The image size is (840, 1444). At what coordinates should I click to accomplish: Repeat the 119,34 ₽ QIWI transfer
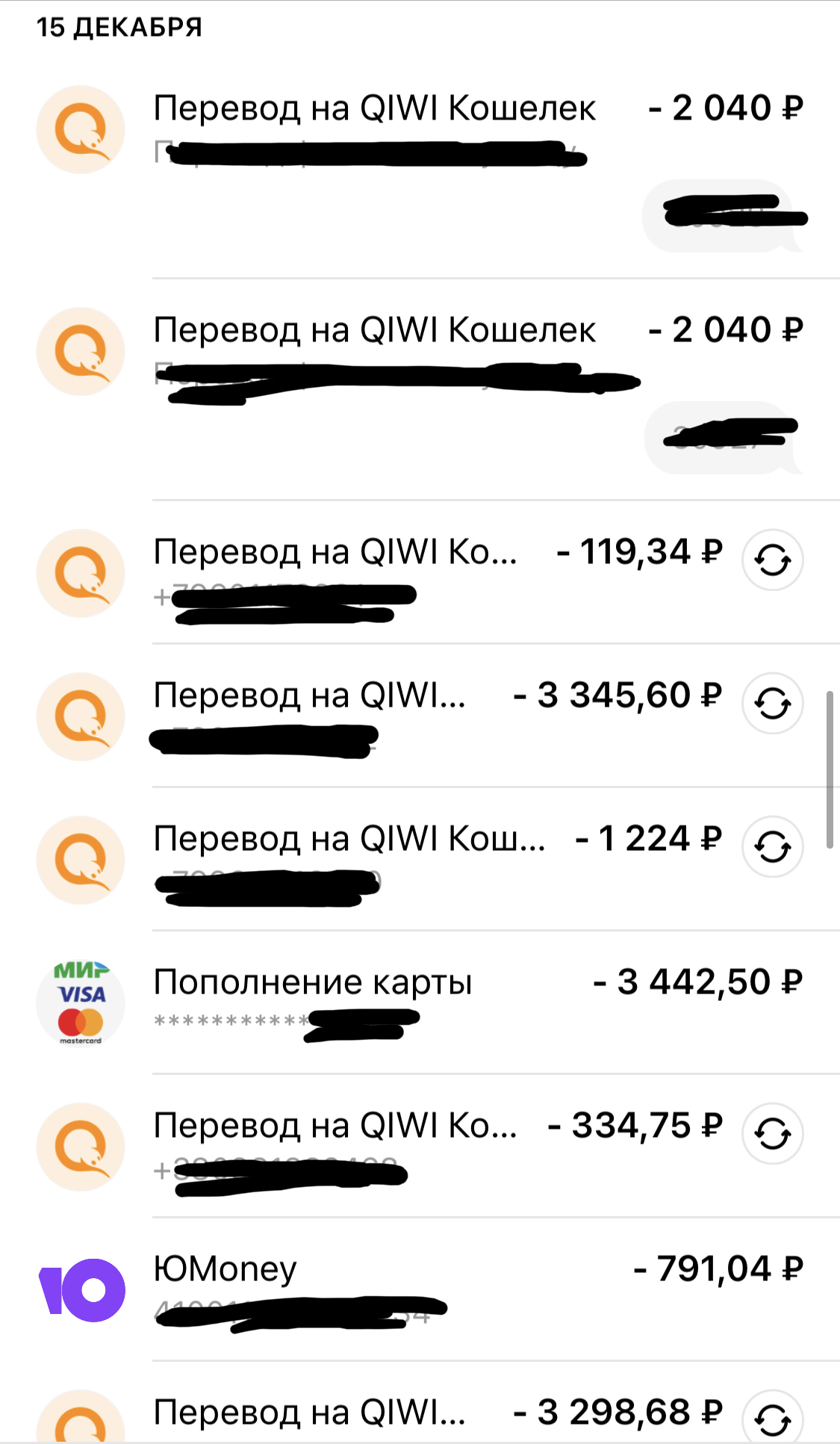click(772, 560)
